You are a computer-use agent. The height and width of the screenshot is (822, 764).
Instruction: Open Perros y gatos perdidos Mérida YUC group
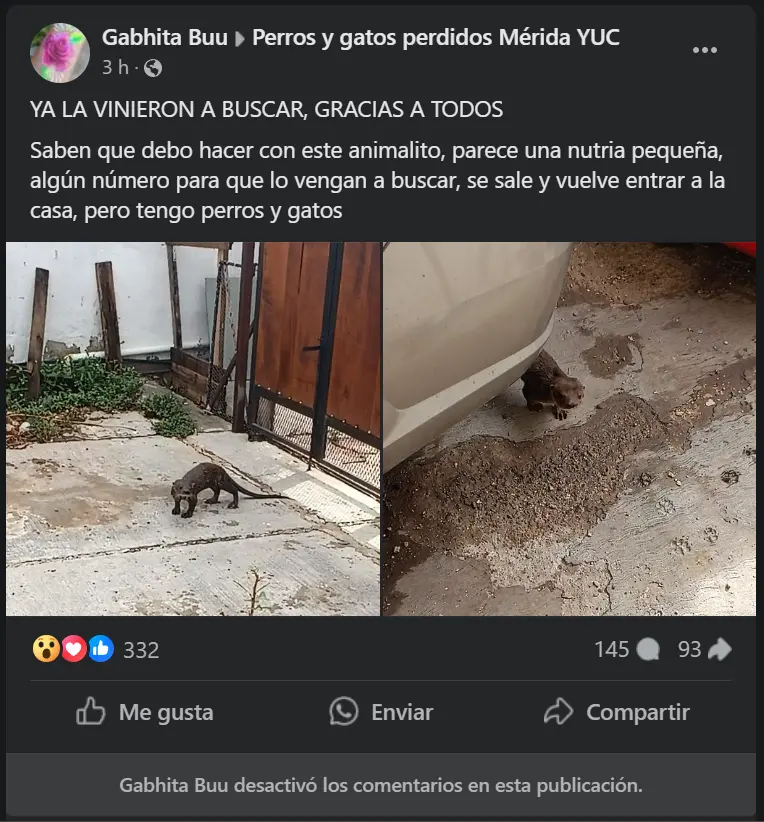click(x=436, y=38)
